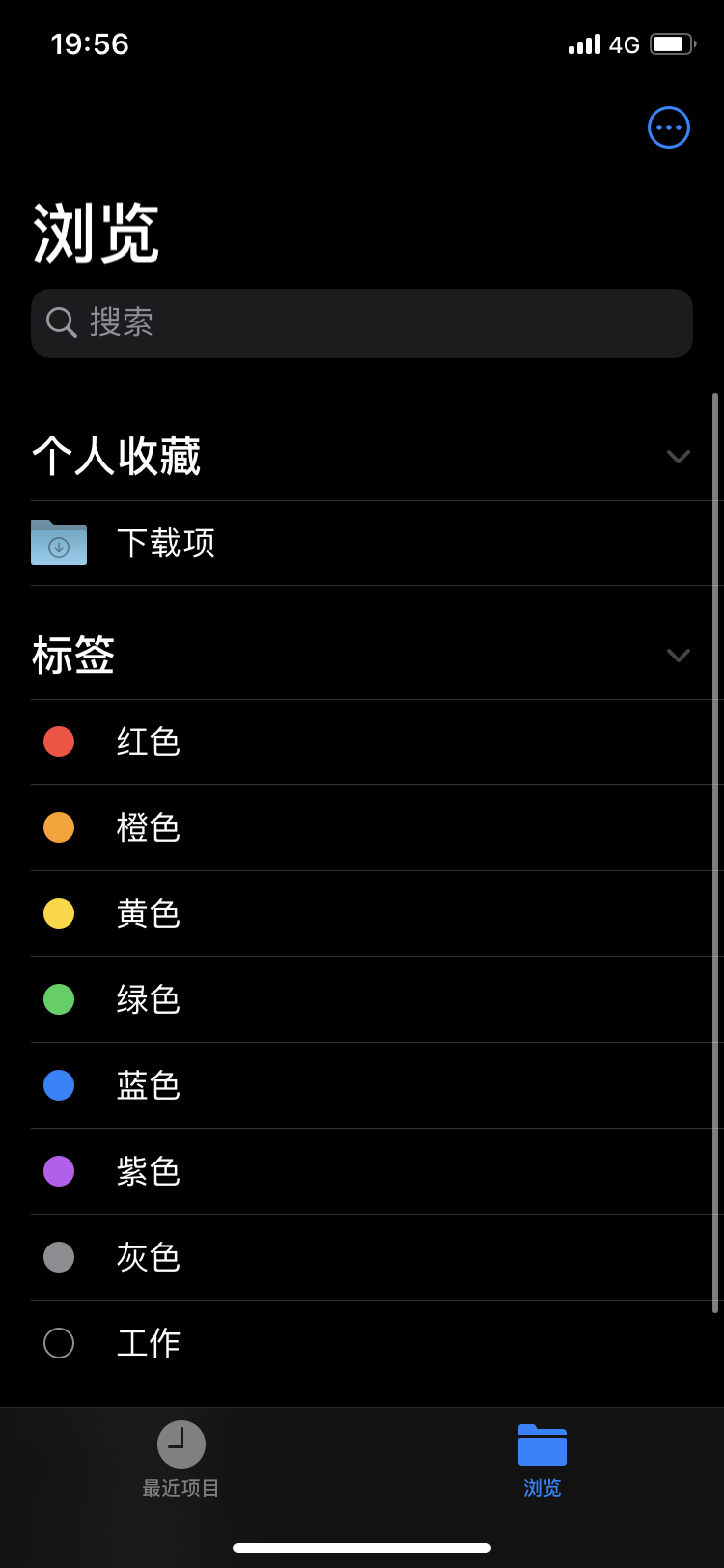724x1568 pixels.
Task: View files tagged 黄色
Action: [149, 913]
